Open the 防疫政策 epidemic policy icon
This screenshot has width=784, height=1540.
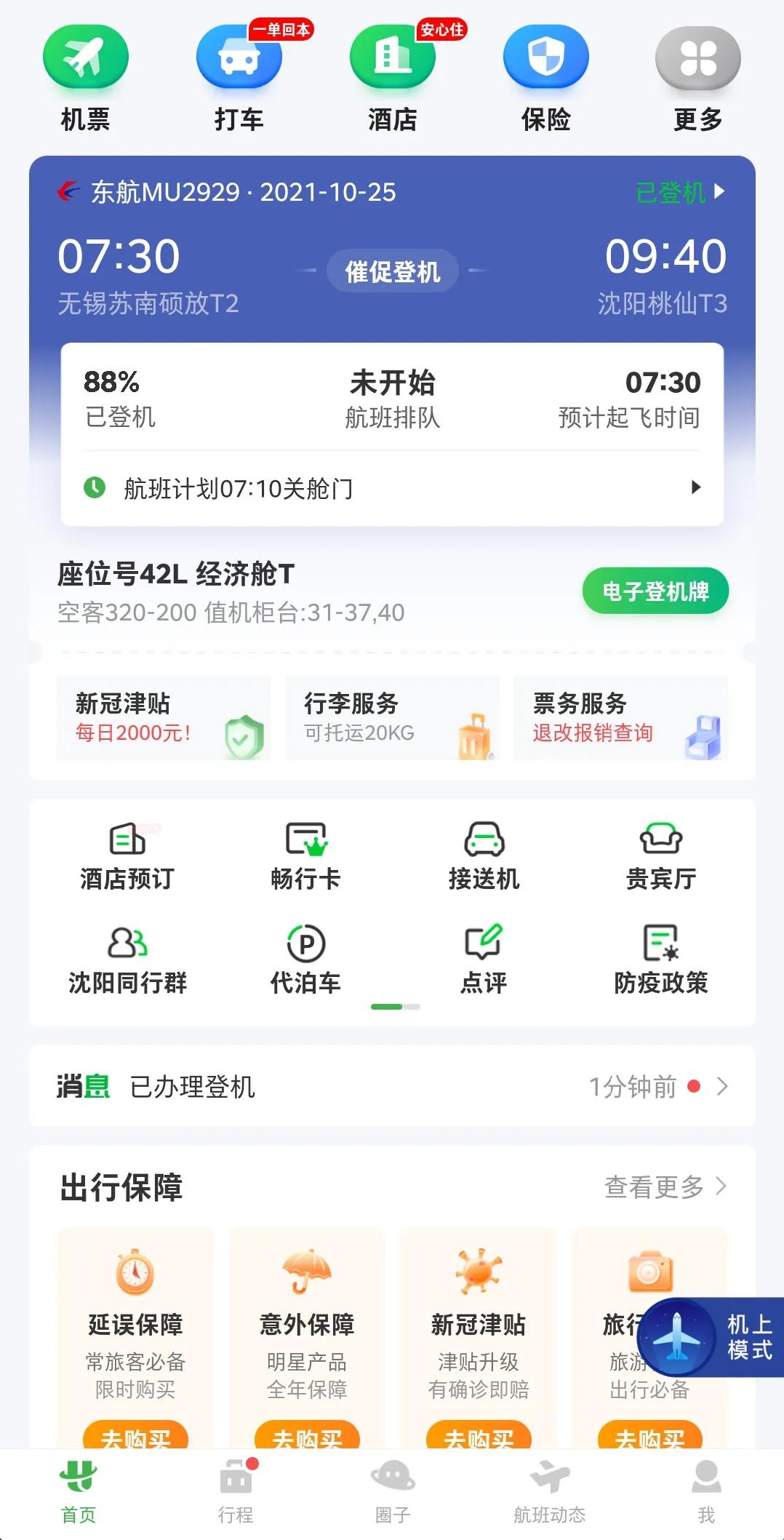660,960
